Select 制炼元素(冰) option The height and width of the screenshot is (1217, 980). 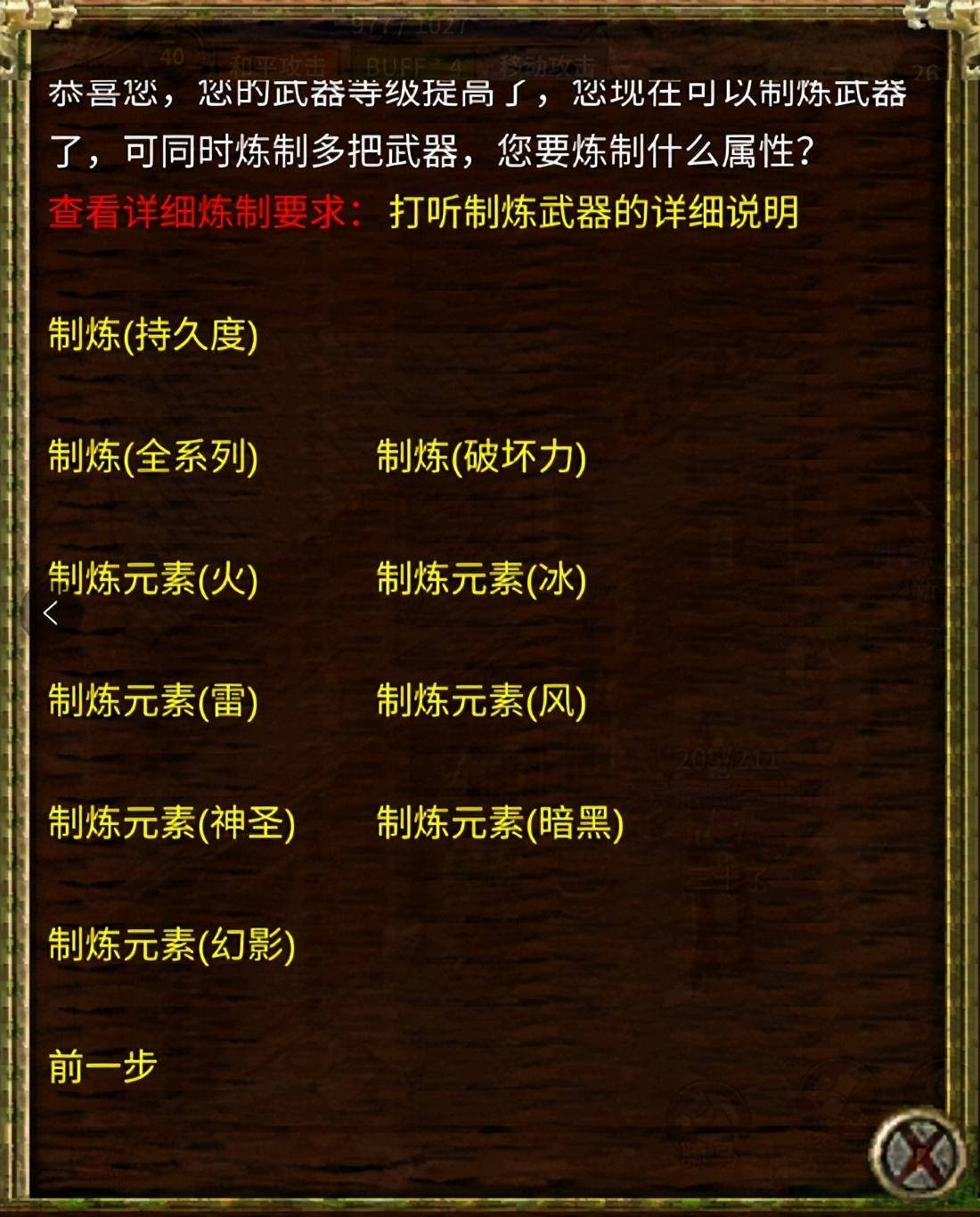[481, 580]
